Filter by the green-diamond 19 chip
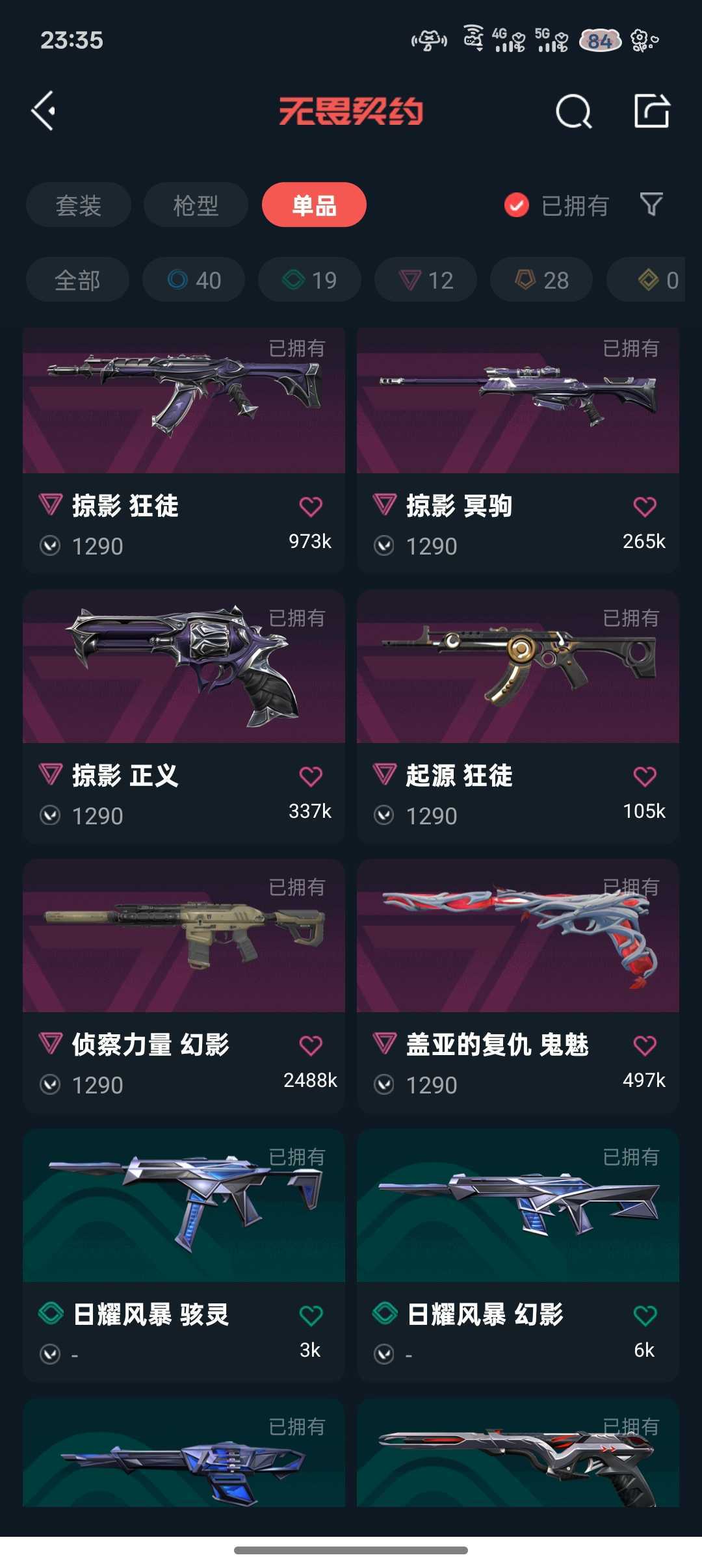Viewport: 702px width, 1568px height. (309, 280)
